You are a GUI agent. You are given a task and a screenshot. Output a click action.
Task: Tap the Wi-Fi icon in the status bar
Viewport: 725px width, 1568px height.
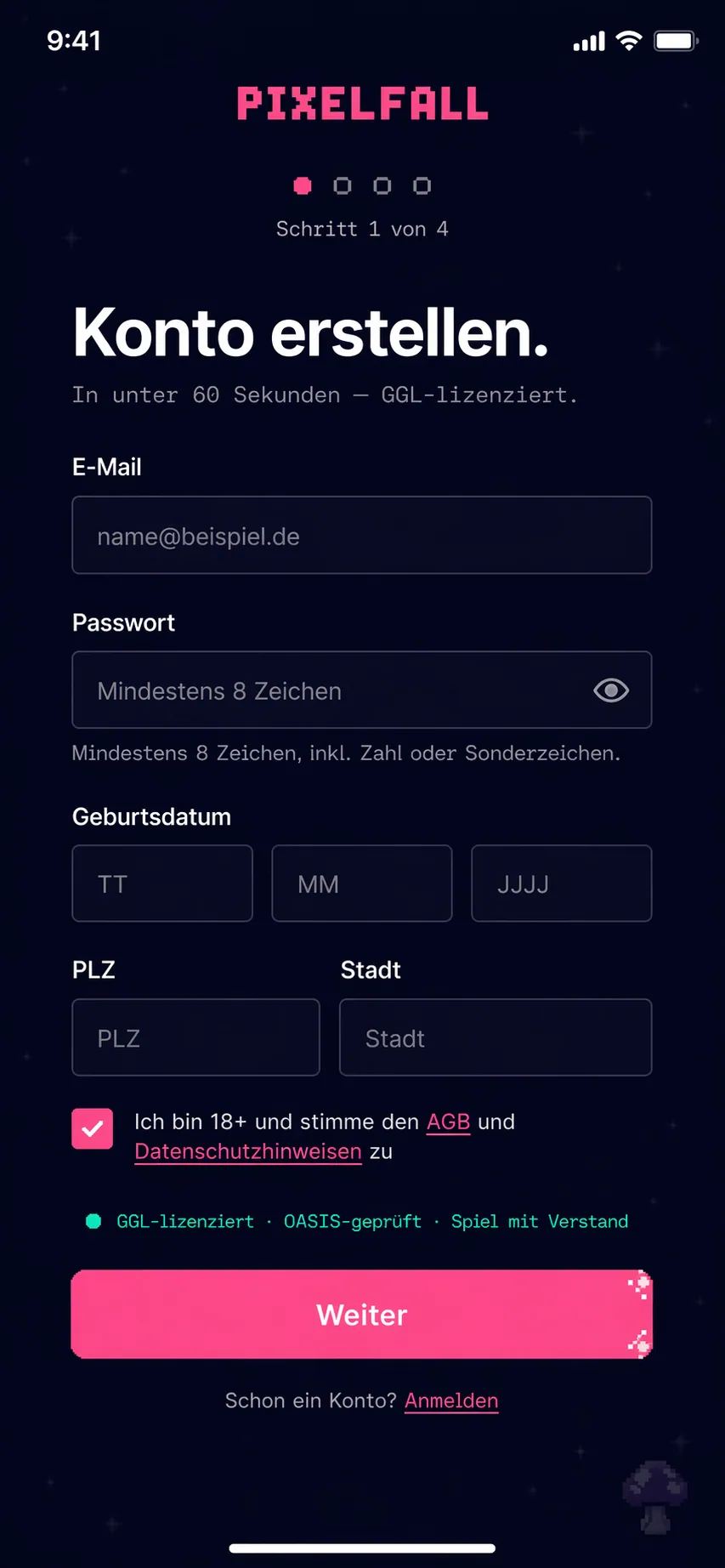coord(627,40)
